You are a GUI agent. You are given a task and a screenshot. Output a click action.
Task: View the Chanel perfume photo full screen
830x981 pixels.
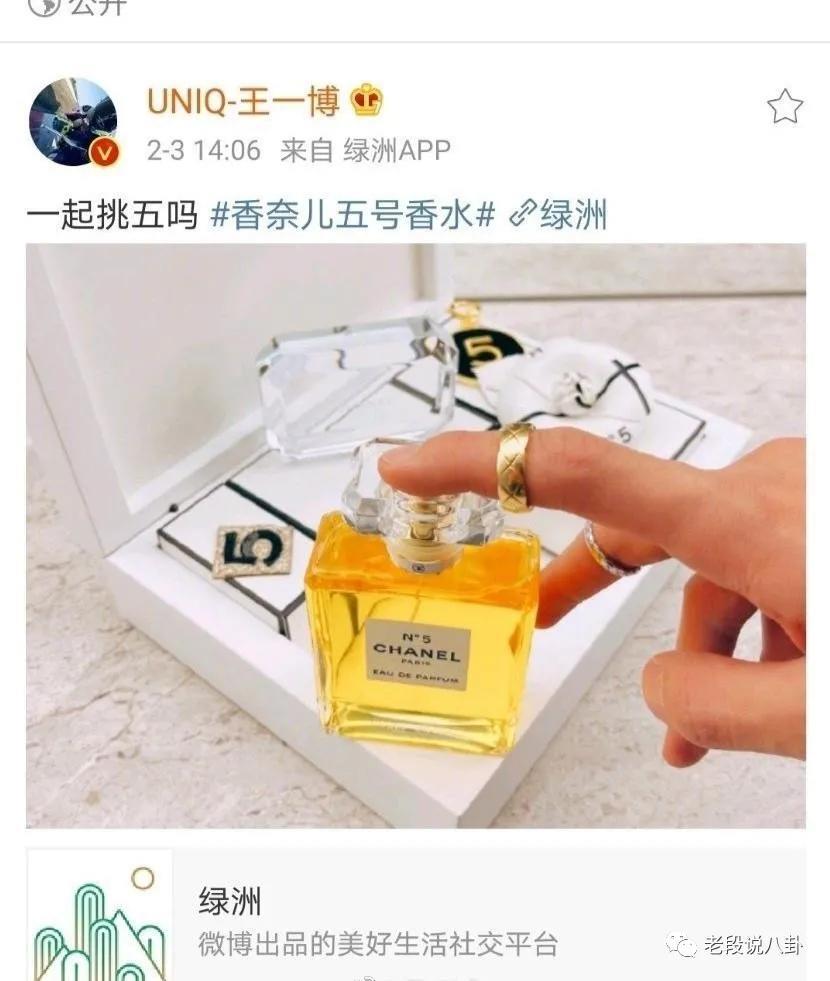click(x=415, y=535)
